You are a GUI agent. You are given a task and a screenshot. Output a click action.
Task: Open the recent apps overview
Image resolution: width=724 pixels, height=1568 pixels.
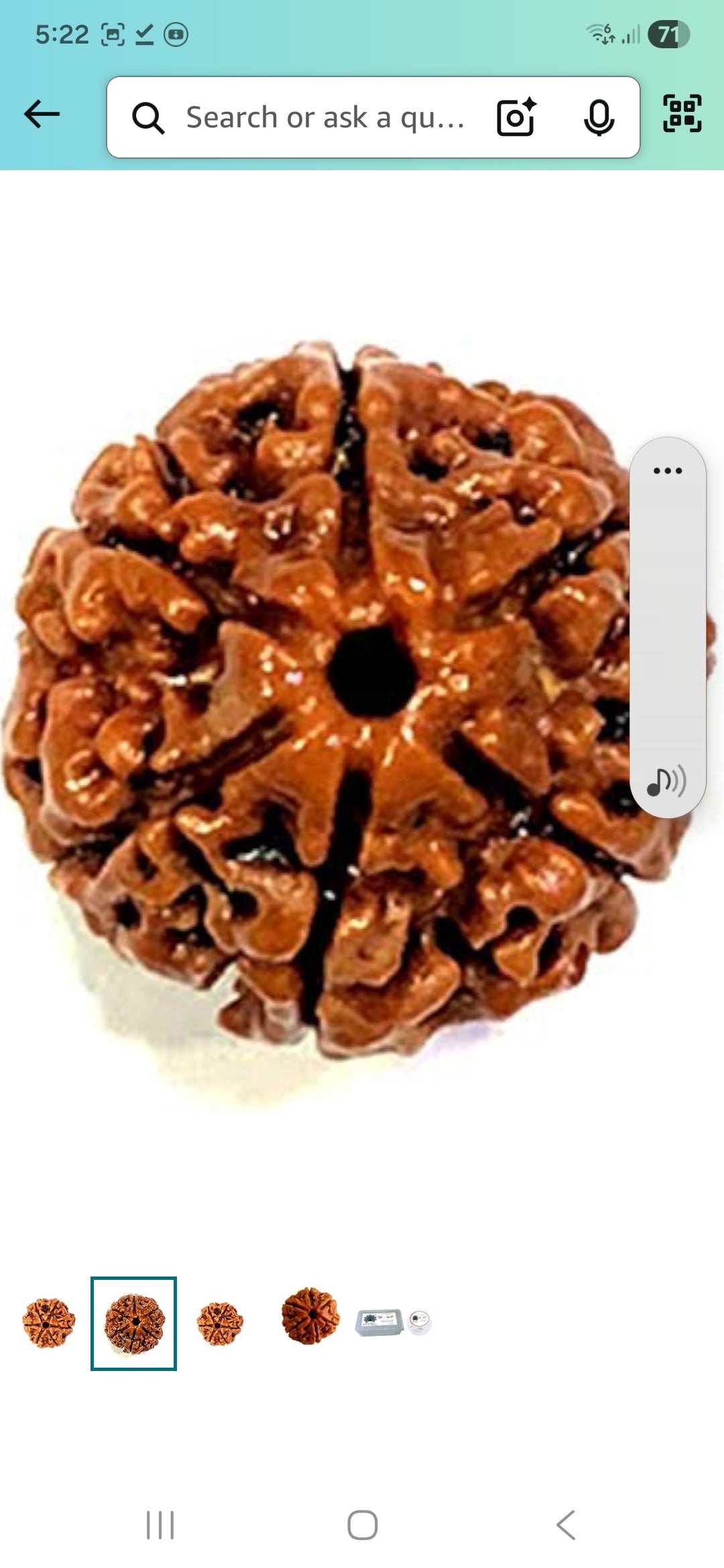pos(160,1525)
